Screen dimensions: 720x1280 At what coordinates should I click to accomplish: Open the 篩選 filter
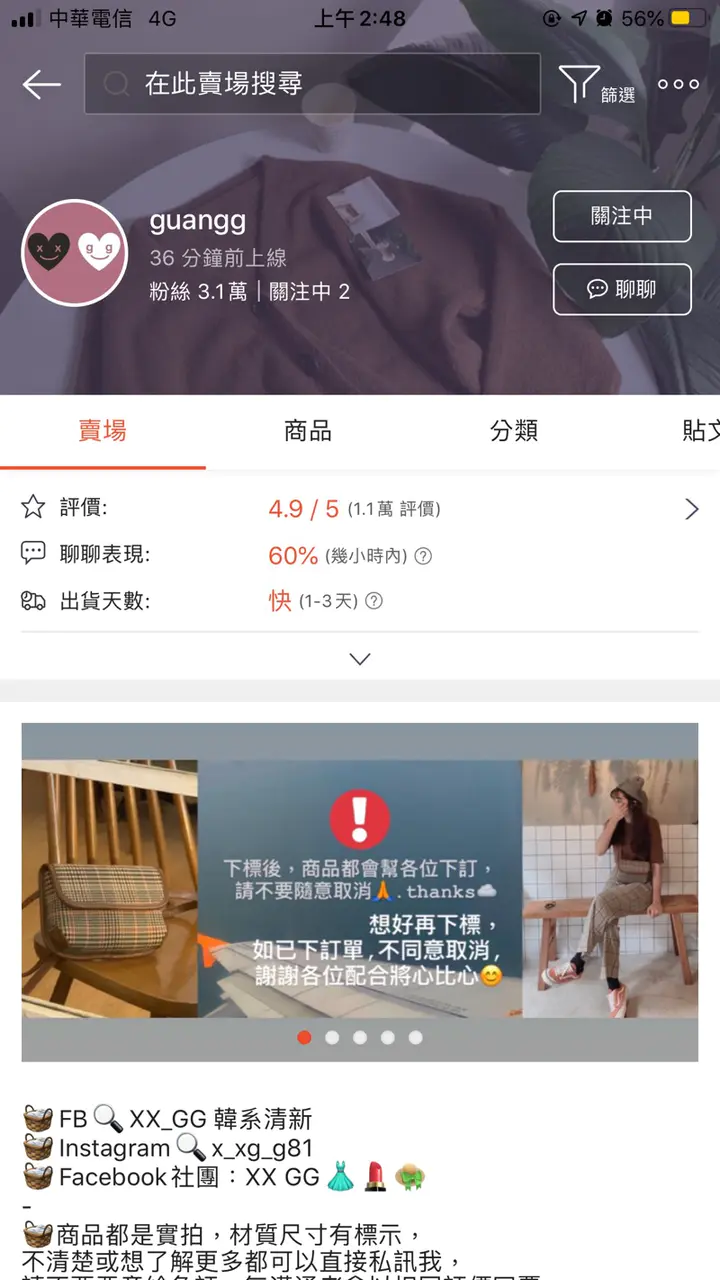point(596,85)
